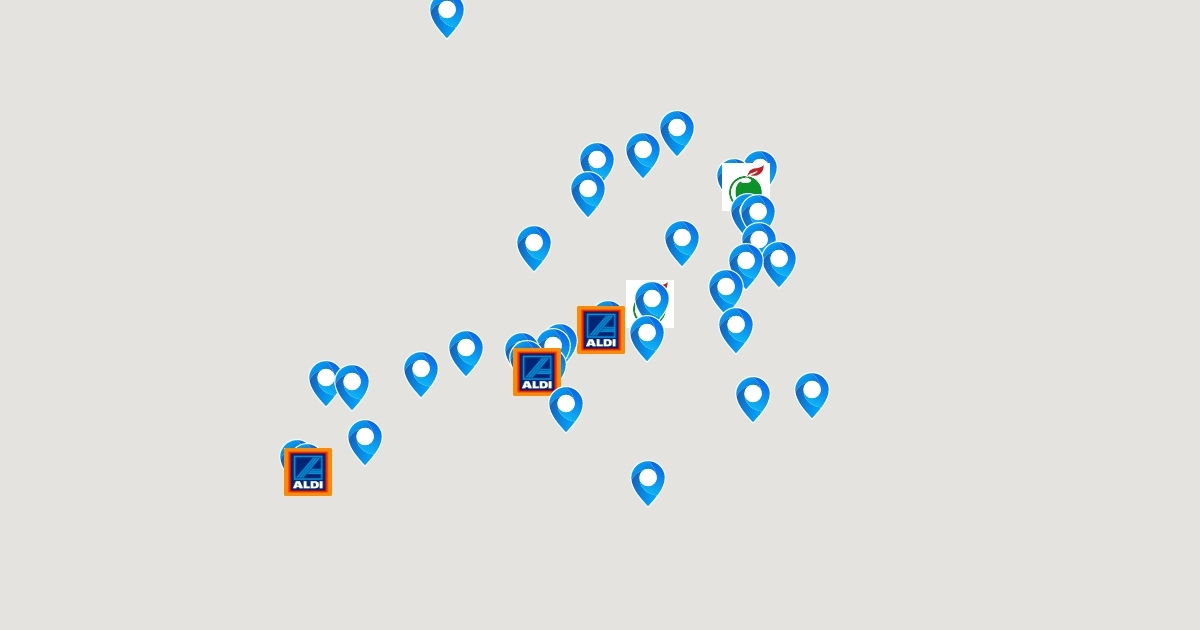Image resolution: width=1200 pixels, height=630 pixels.
Task: Select the fully visible green apple store marker
Action: pos(745,187)
